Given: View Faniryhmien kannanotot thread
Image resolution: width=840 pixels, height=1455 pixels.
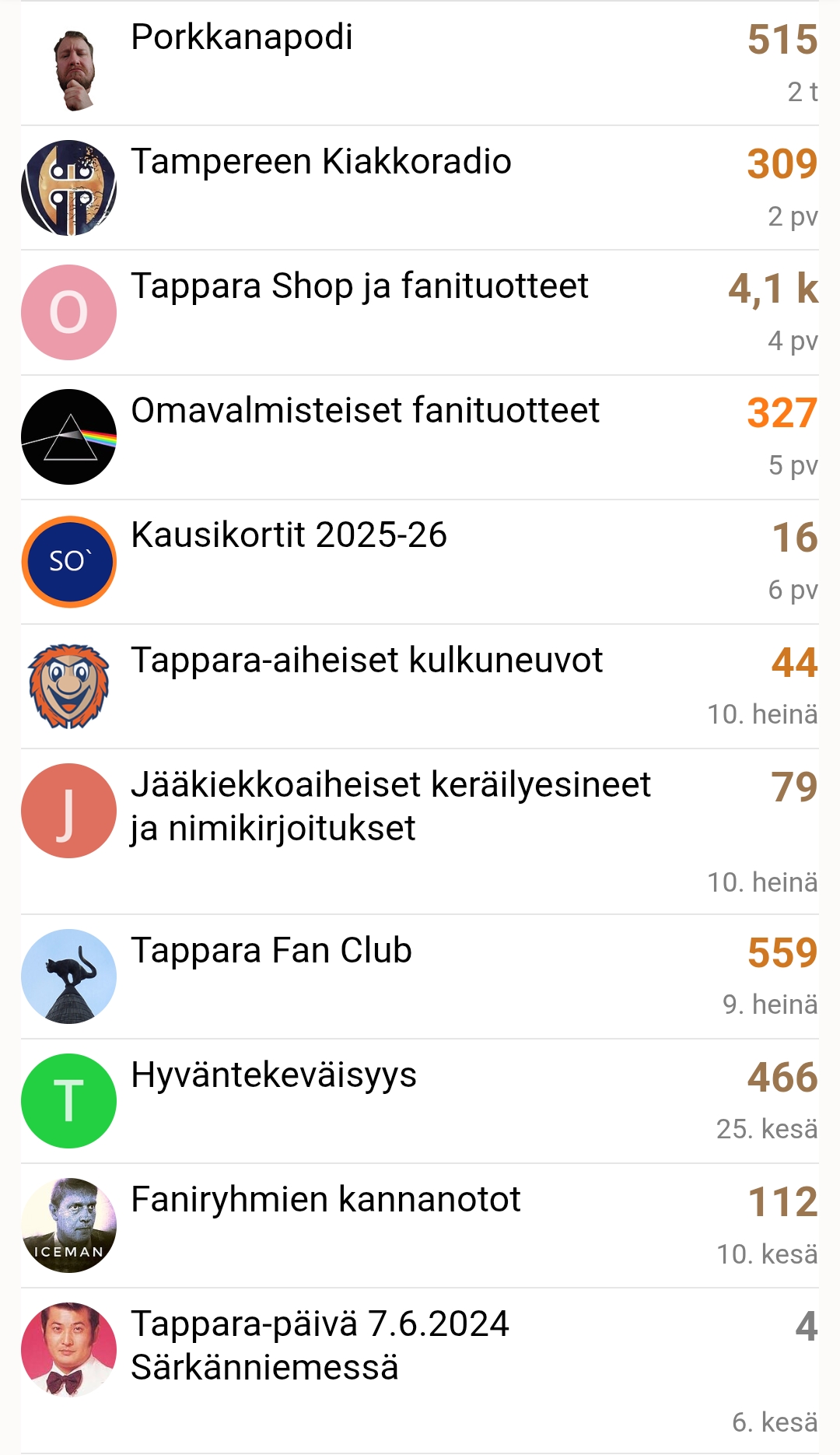Looking at the screenshot, I should (325, 1200).
